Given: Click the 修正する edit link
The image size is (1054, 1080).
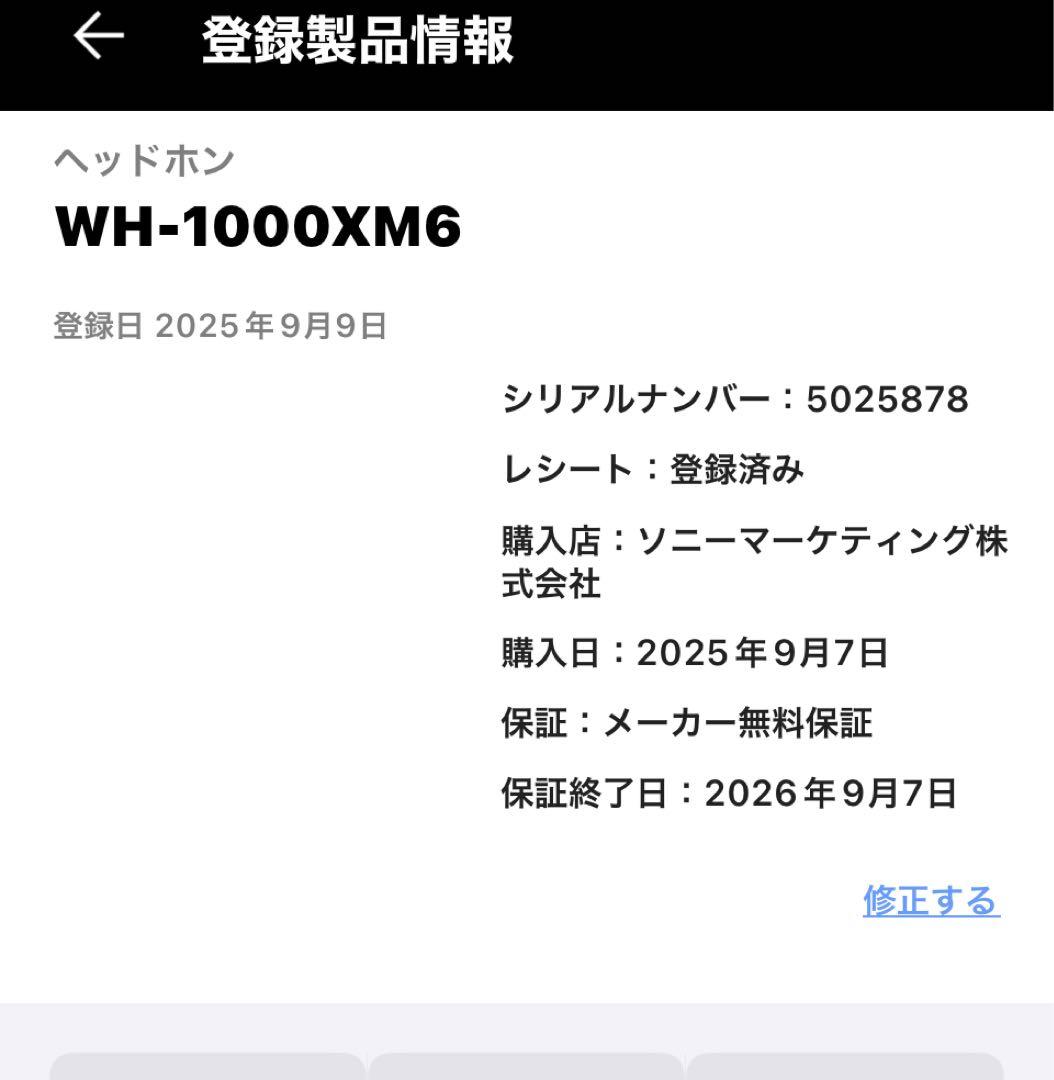Looking at the screenshot, I should [929, 901].
